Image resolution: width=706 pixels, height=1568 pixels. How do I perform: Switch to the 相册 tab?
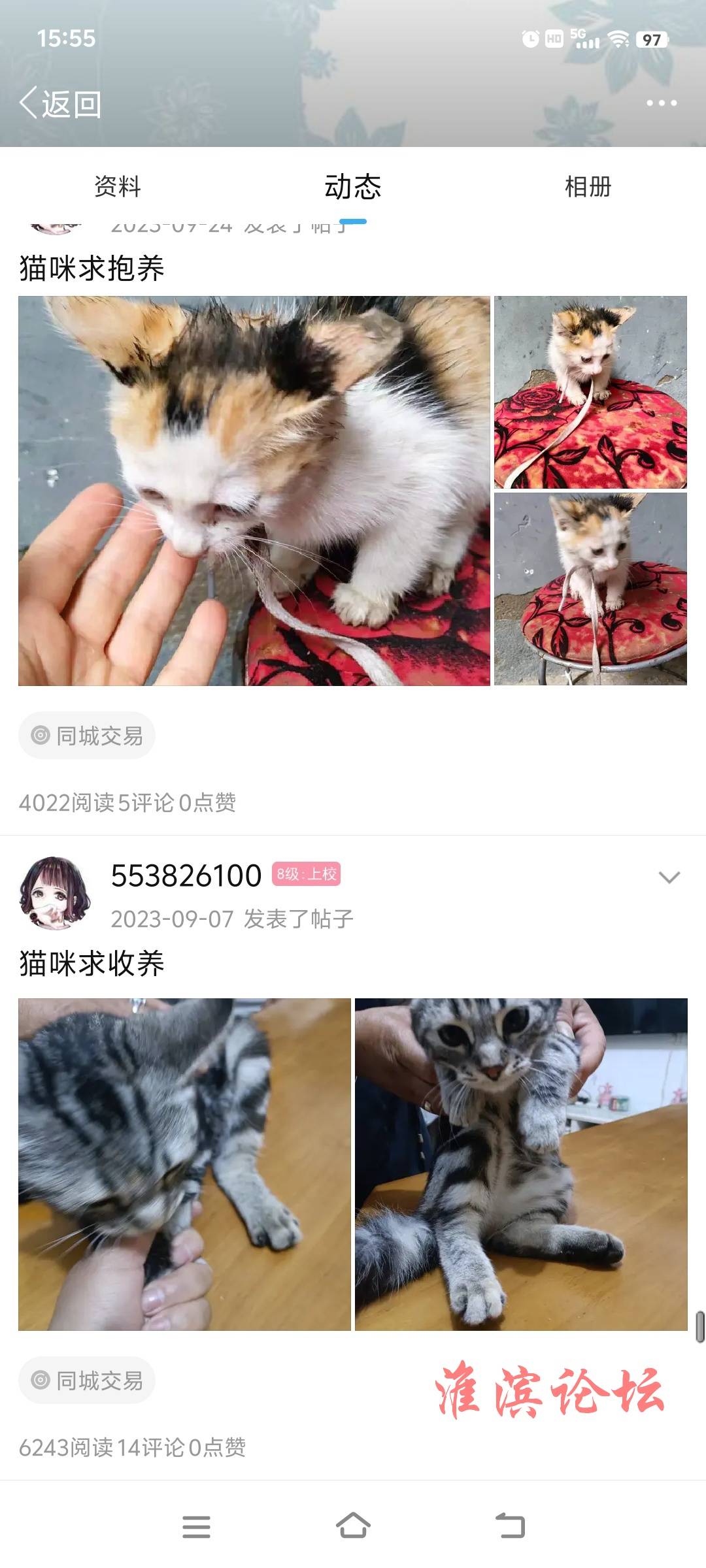click(588, 187)
